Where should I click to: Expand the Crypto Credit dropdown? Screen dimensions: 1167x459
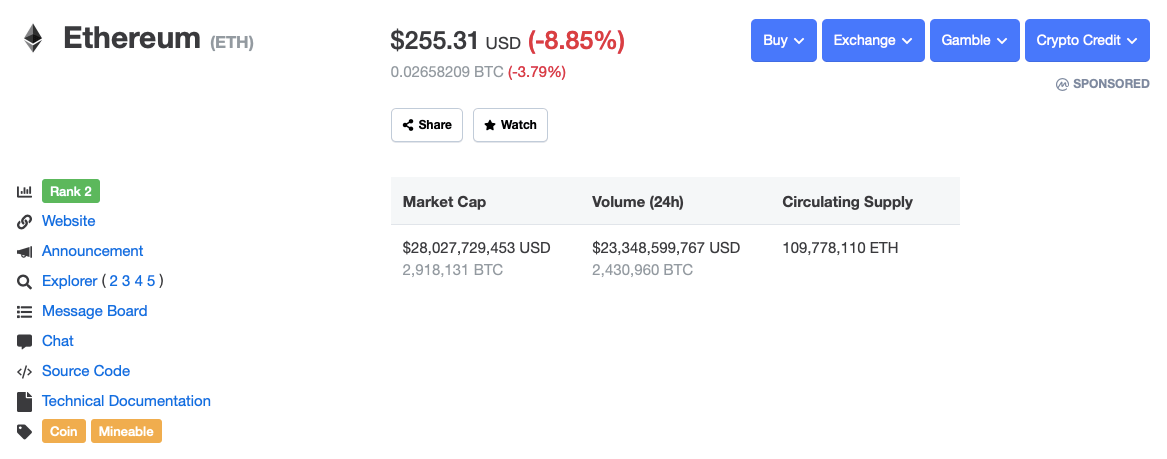[1086, 41]
